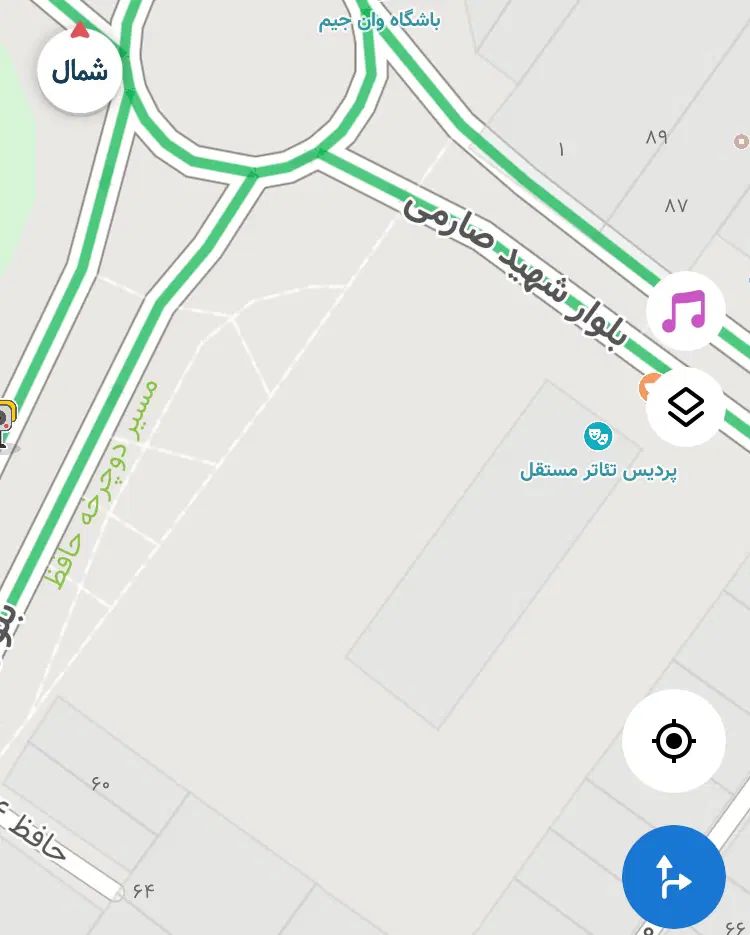The height and width of the screenshot is (935, 750).
Task: Open the music note button
Action: pyautogui.click(x=685, y=311)
